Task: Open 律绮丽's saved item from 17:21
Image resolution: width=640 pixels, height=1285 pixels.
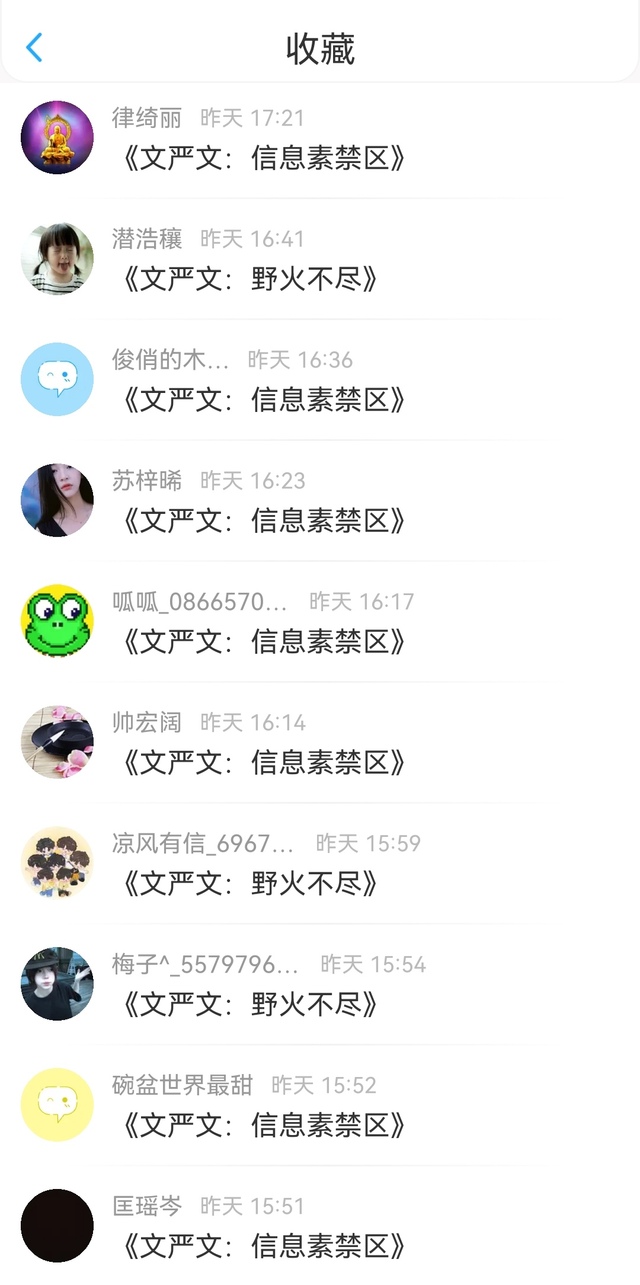Action: pyautogui.click(x=320, y=138)
